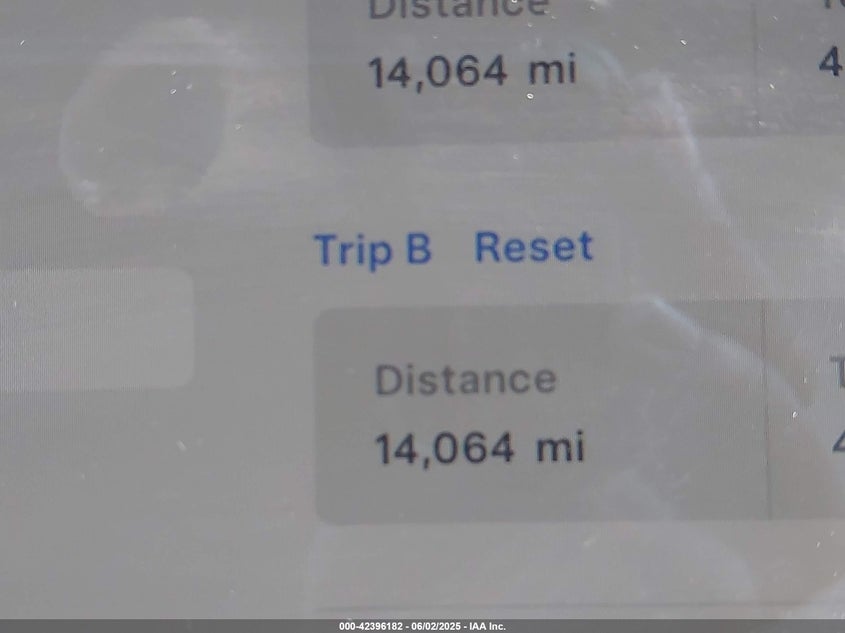Tap the Trip B name label
Screen dimensions: 845x633
[372, 249]
